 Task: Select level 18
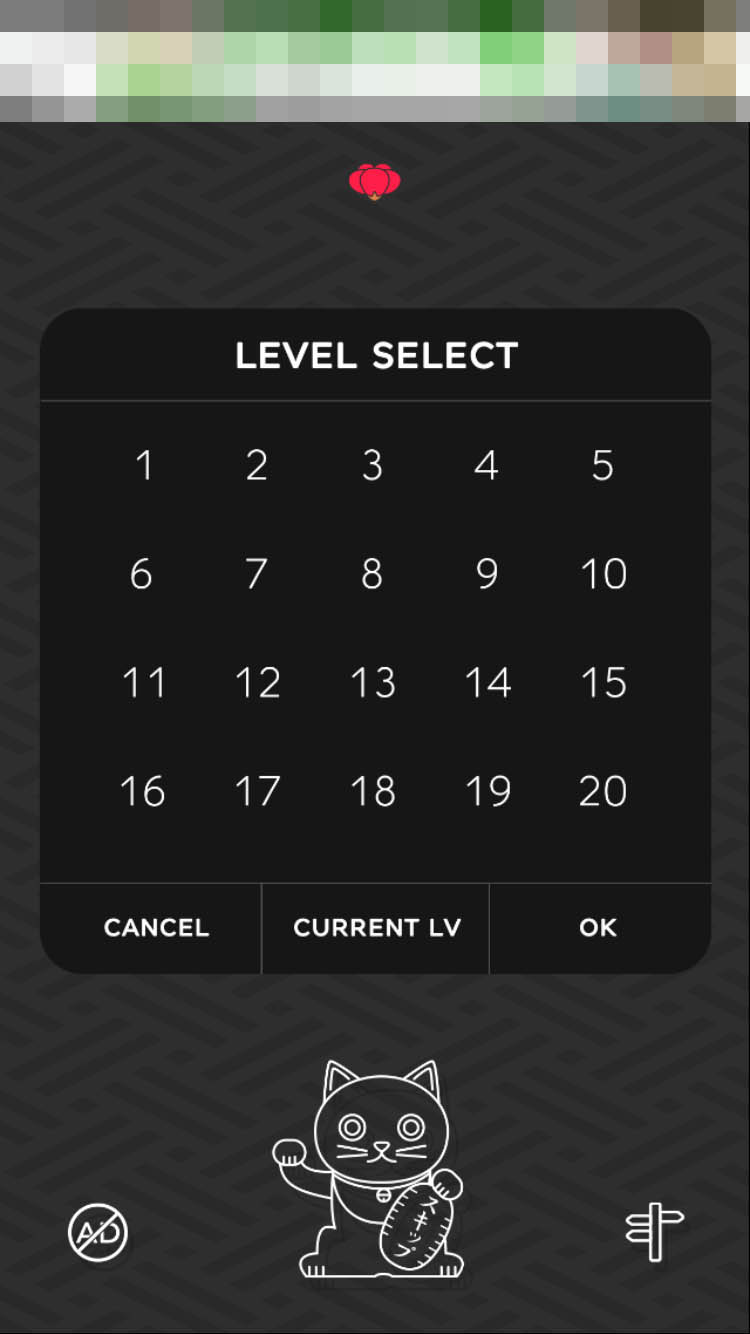[x=373, y=792]
